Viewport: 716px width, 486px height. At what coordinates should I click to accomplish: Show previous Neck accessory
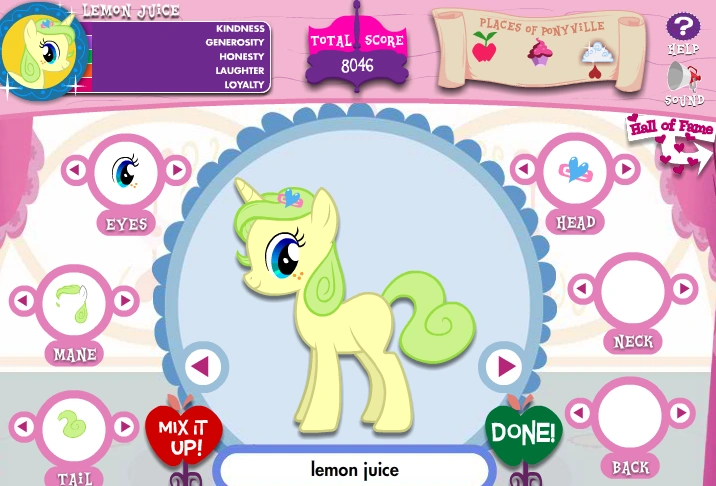coord(582,288)
